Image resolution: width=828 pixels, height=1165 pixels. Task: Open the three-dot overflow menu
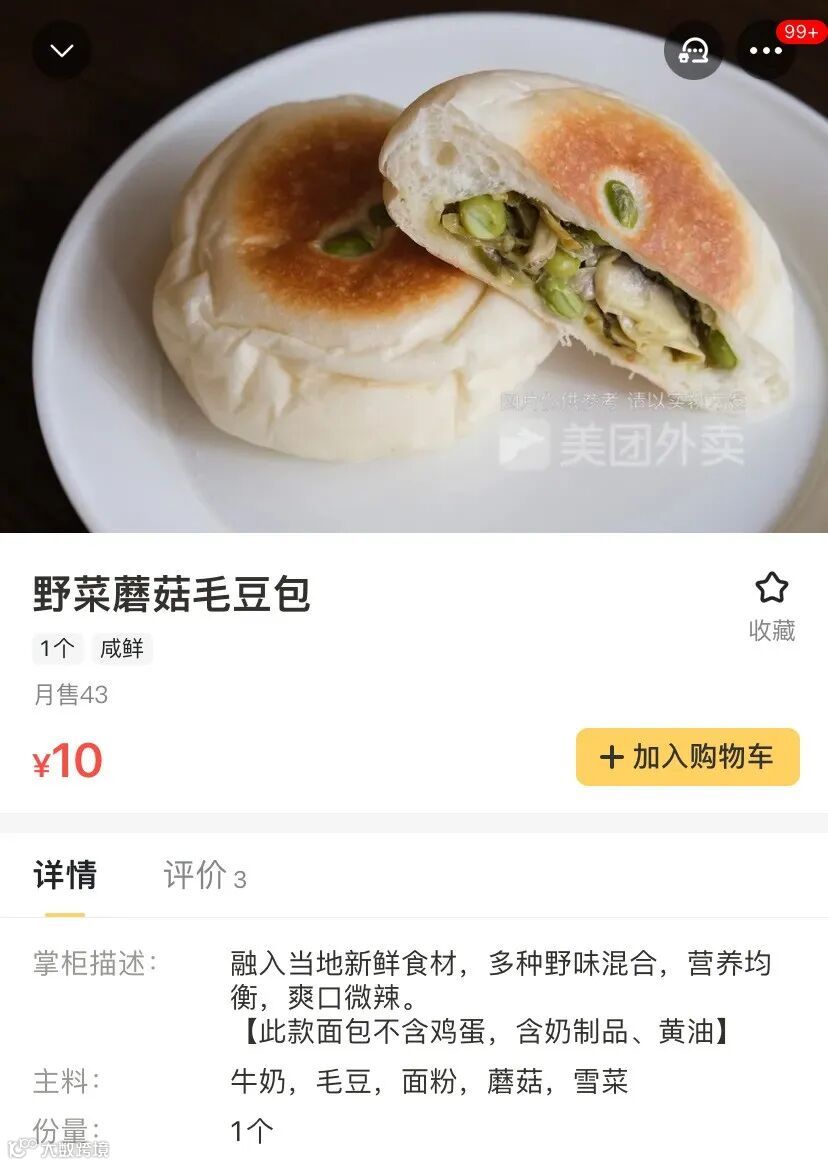(x=766, y=50)
